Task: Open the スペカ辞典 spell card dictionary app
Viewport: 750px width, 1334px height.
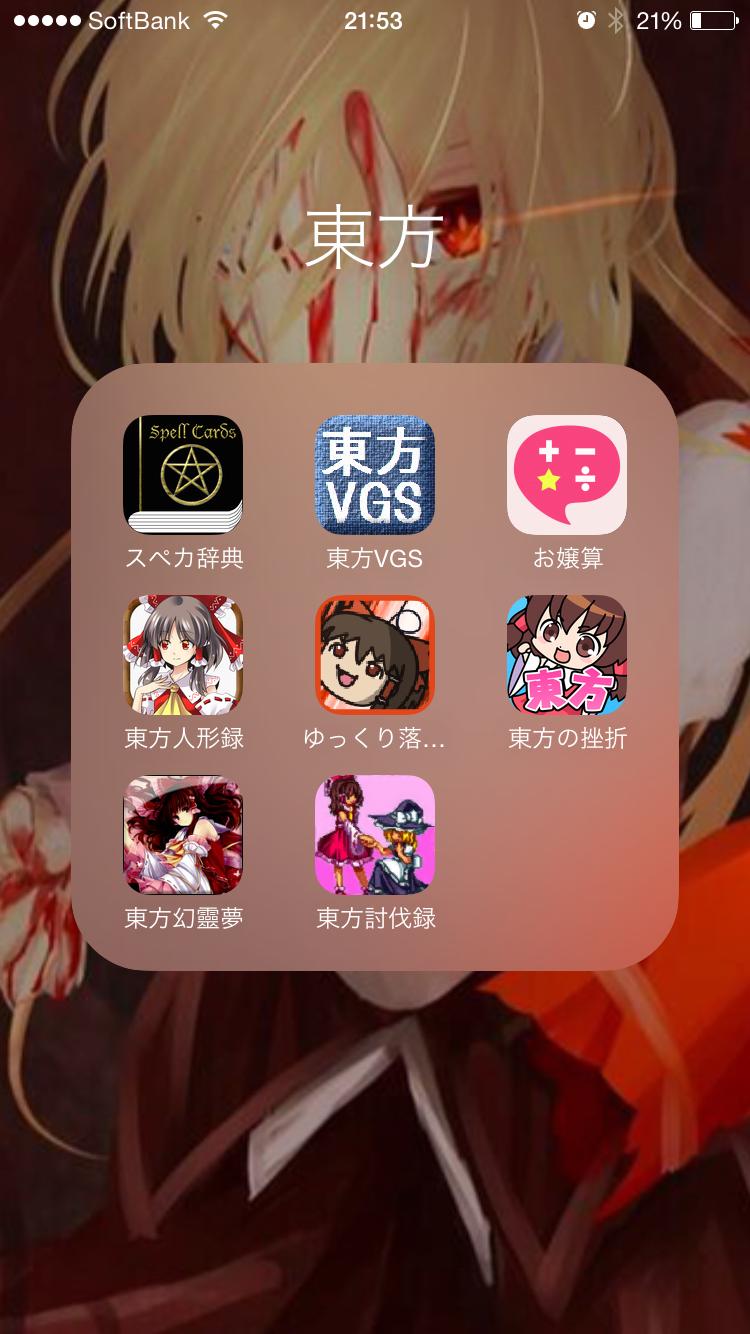Action: click(x=183, y=474)
